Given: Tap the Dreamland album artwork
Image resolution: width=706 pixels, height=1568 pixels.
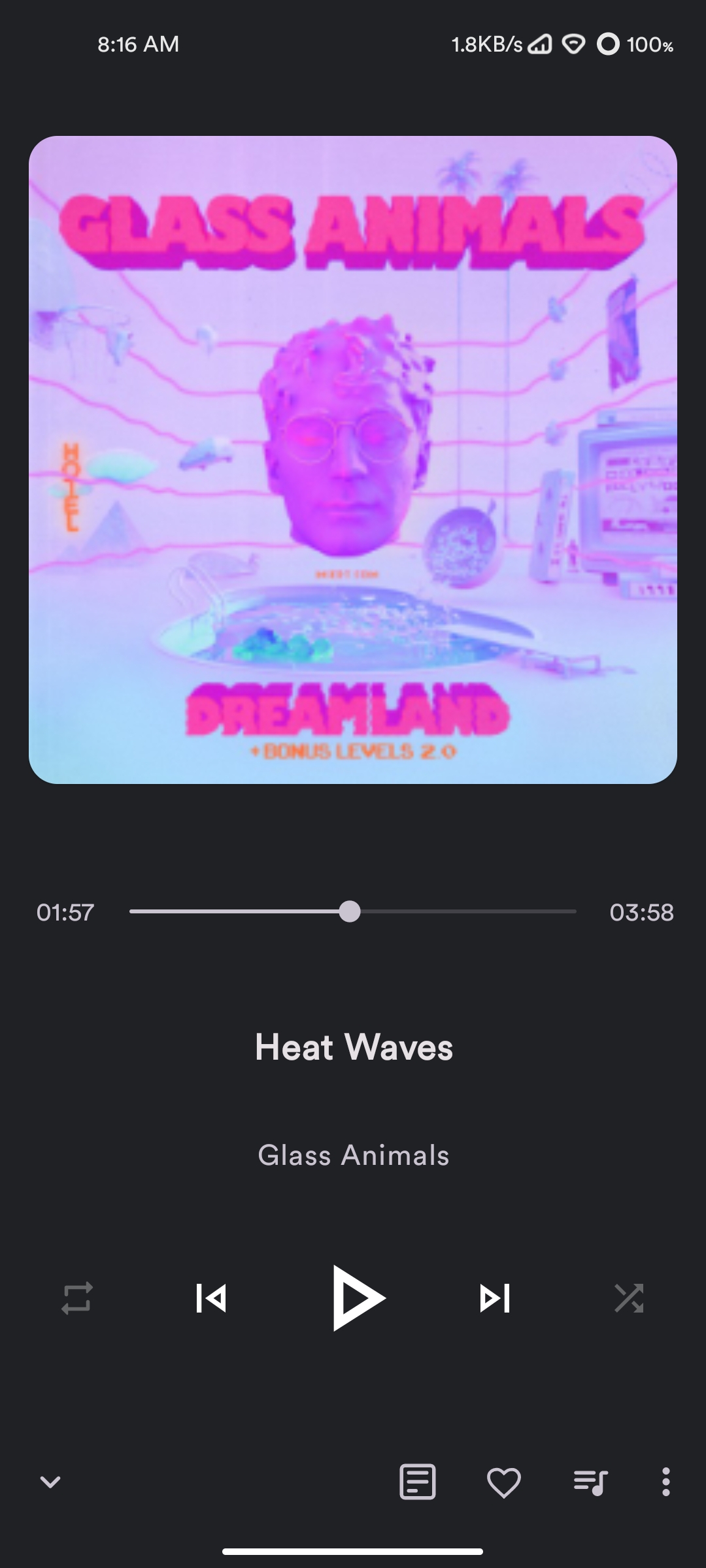Looking at the screenshot, I should tap(353, 459).
